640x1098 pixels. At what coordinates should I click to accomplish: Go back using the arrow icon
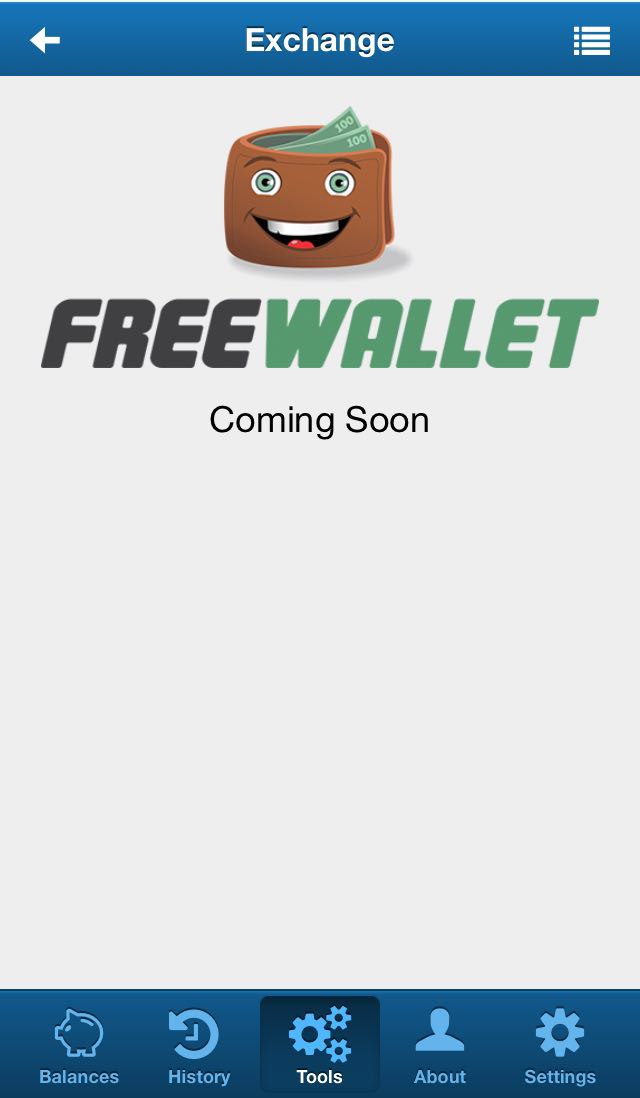coord(45,40)
